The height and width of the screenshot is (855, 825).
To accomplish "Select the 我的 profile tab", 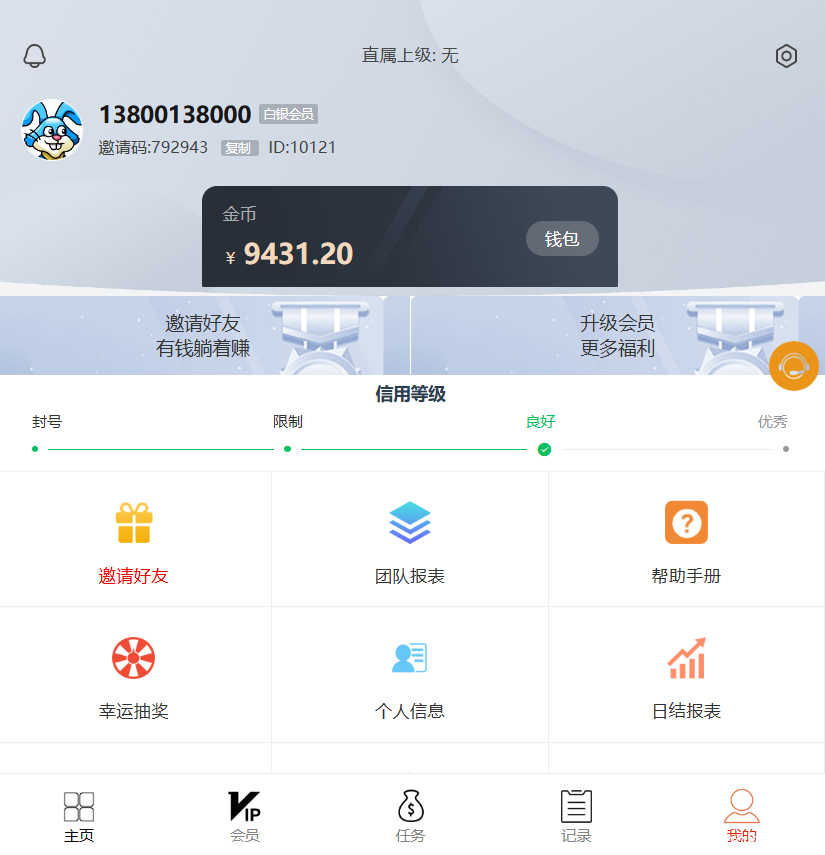I will 741,816.
